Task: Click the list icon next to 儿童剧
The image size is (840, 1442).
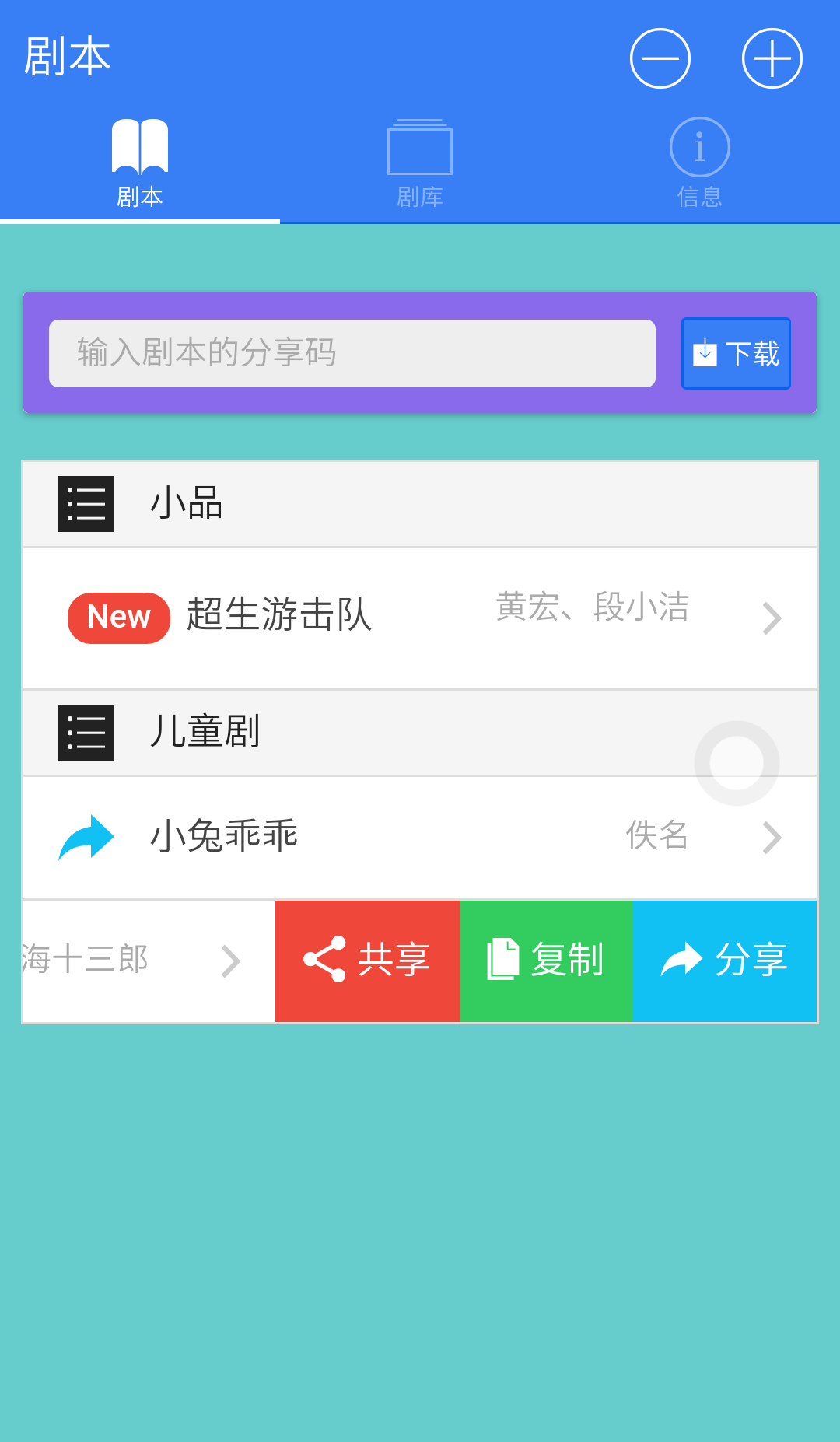Action: 86,732
